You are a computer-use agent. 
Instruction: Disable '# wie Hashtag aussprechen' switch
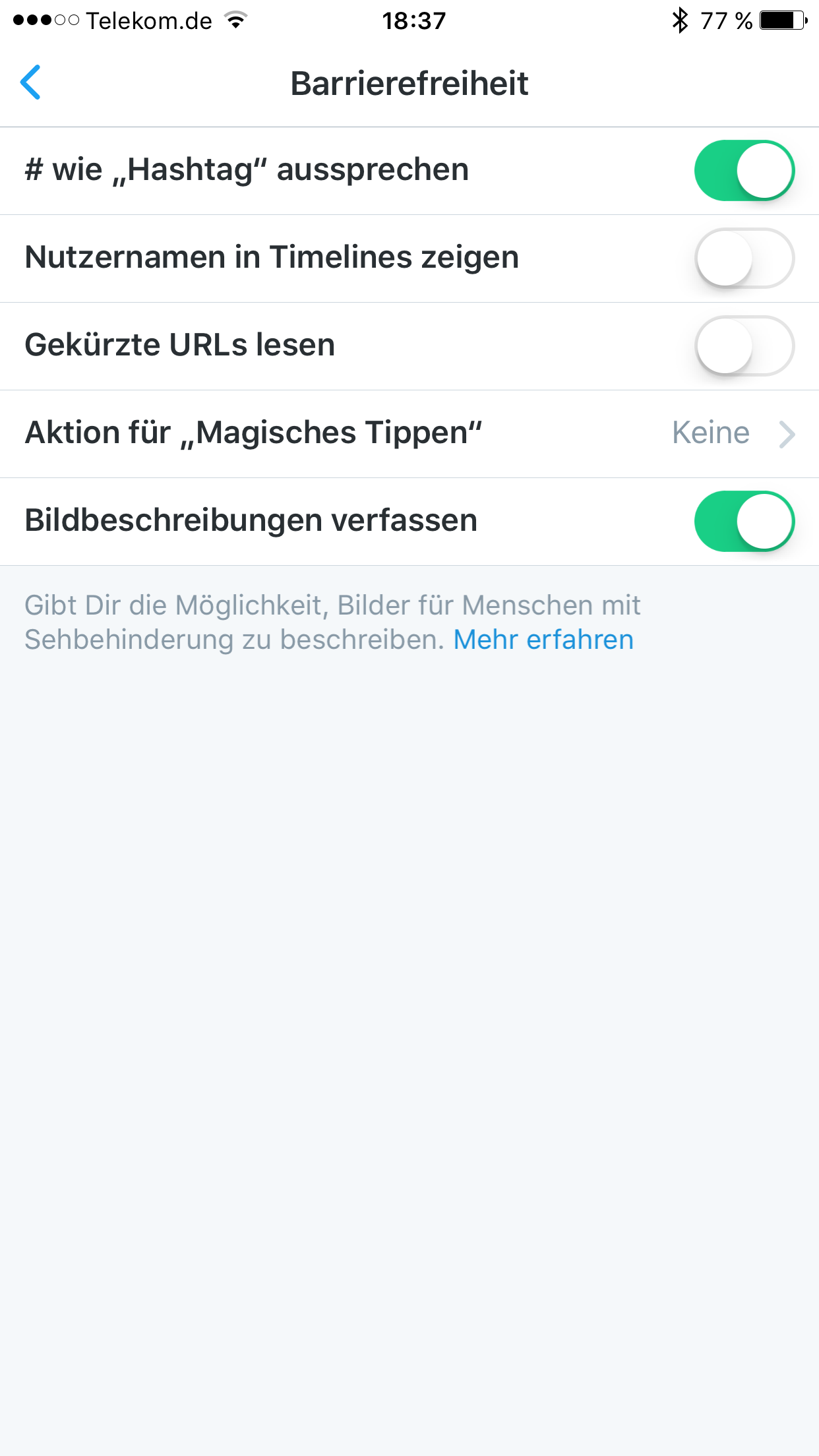pyautogui.click(x=744, y=170)
